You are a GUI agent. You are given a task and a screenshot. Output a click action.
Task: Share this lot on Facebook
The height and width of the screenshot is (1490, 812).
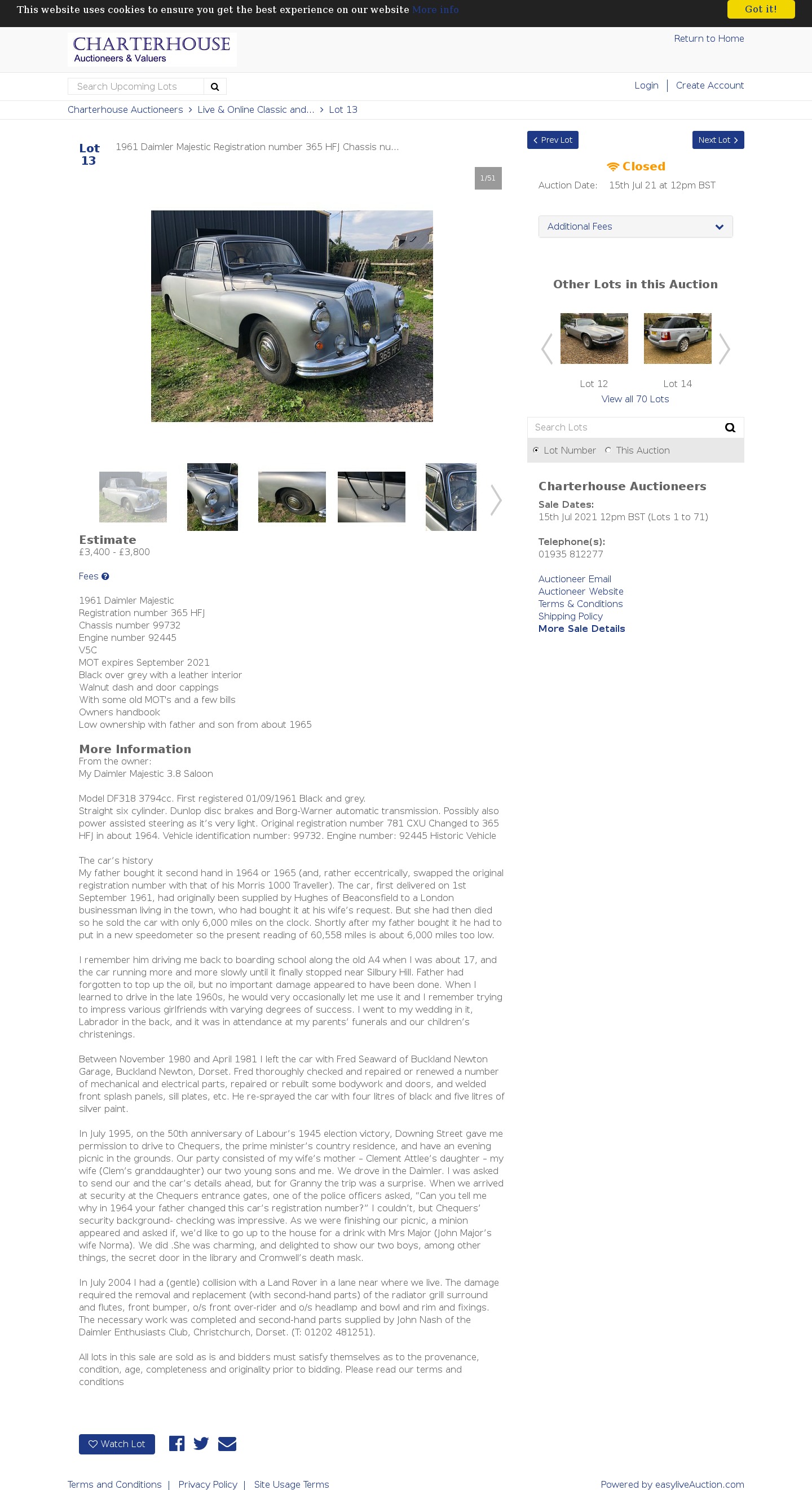click(x=177, y=1443)
